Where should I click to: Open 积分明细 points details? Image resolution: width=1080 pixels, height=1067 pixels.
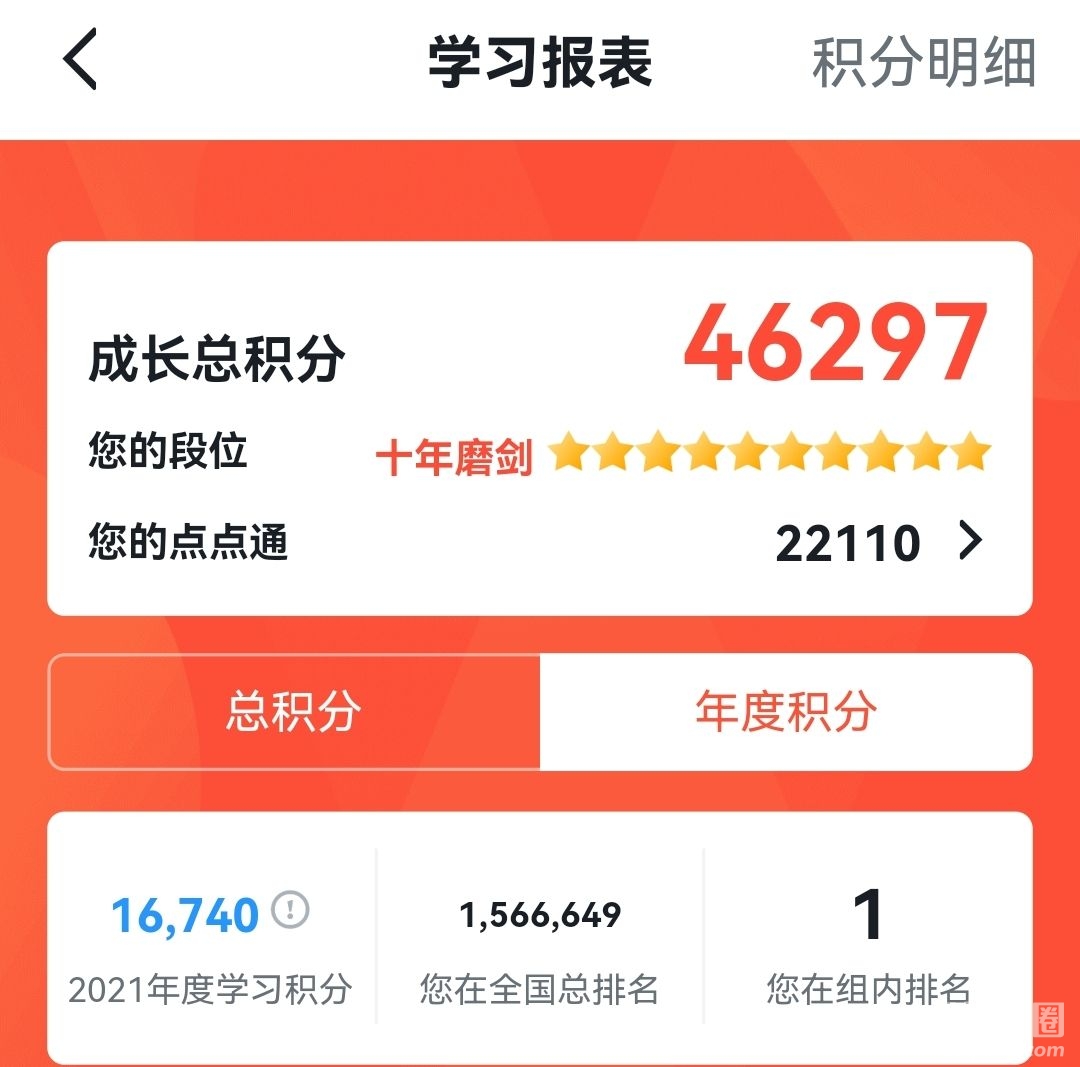(x=922, y=63)
